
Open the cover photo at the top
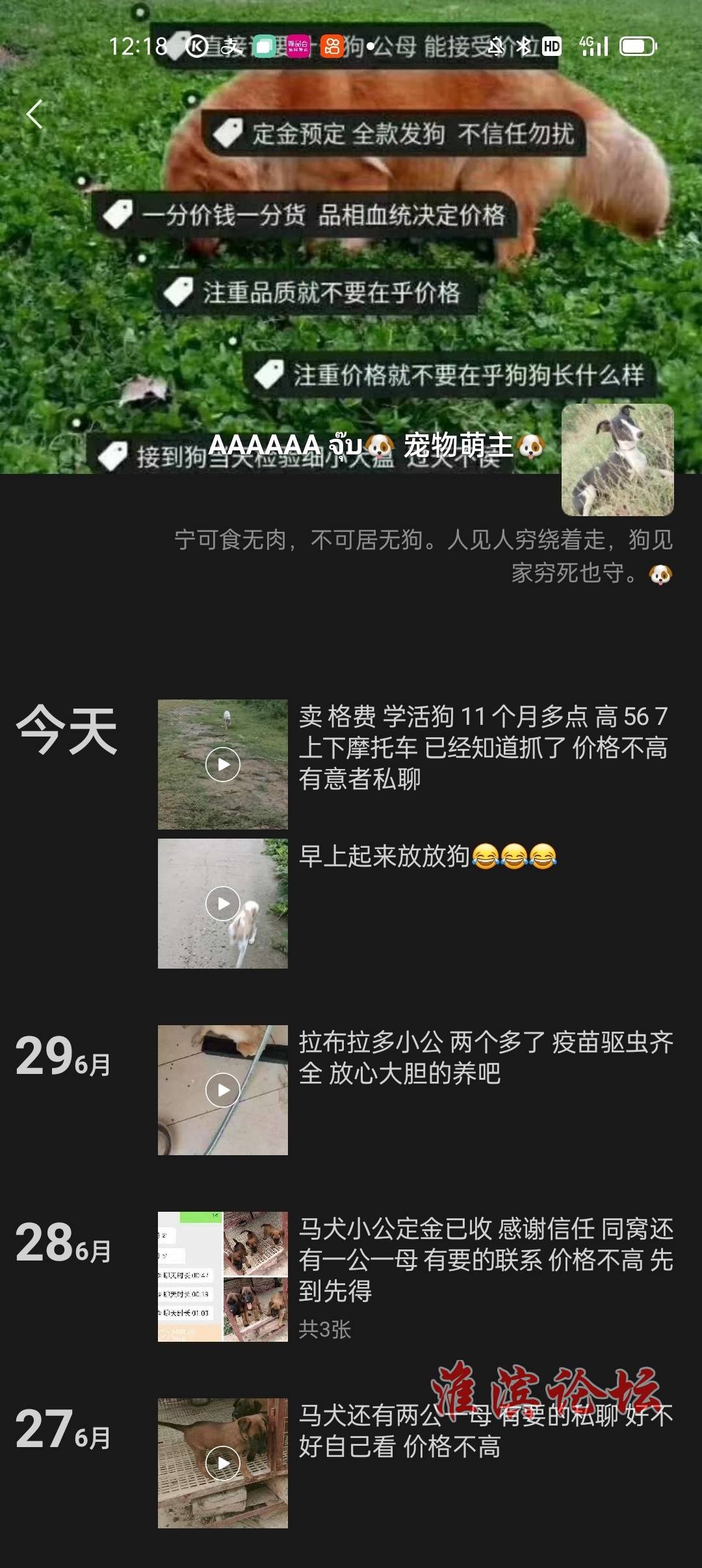(x=351, y=260)
